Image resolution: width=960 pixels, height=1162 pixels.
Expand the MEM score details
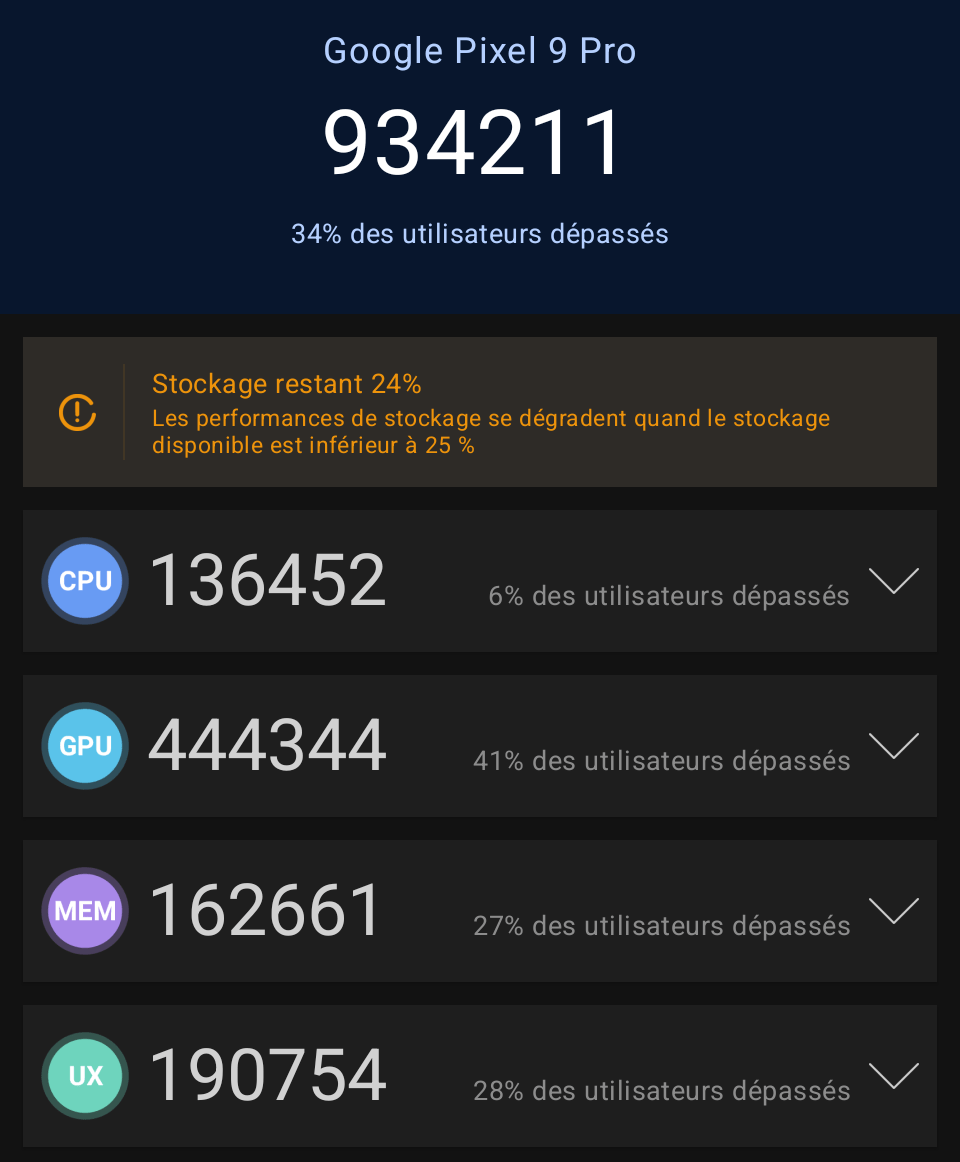[893, 911]
